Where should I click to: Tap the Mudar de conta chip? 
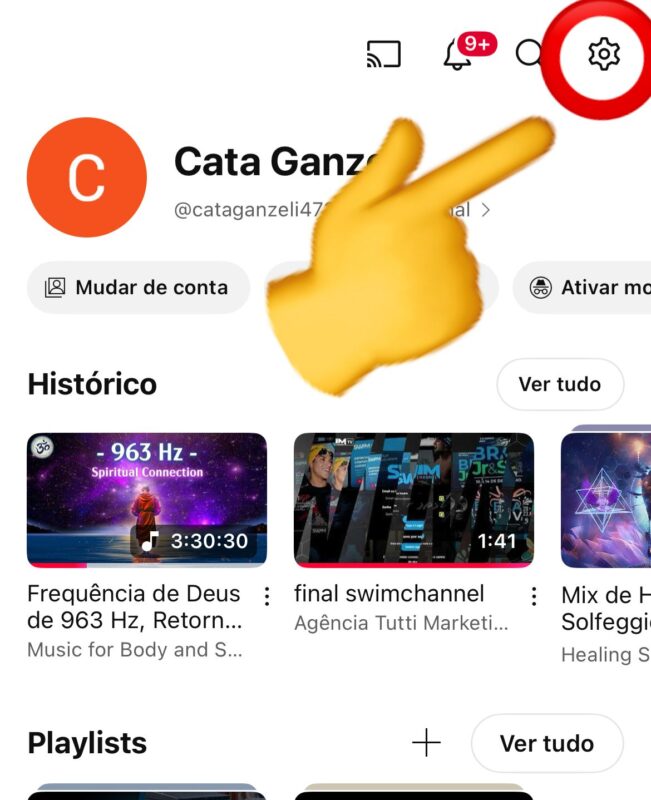[137, 288]
